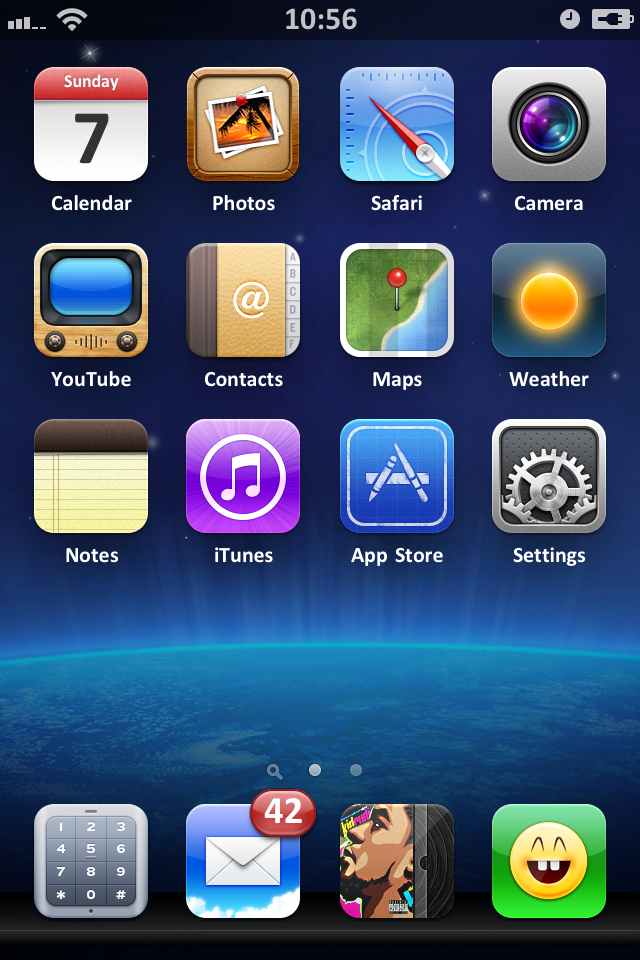Open the Settings app
640x960 pixels.
[x=548, y=476]
